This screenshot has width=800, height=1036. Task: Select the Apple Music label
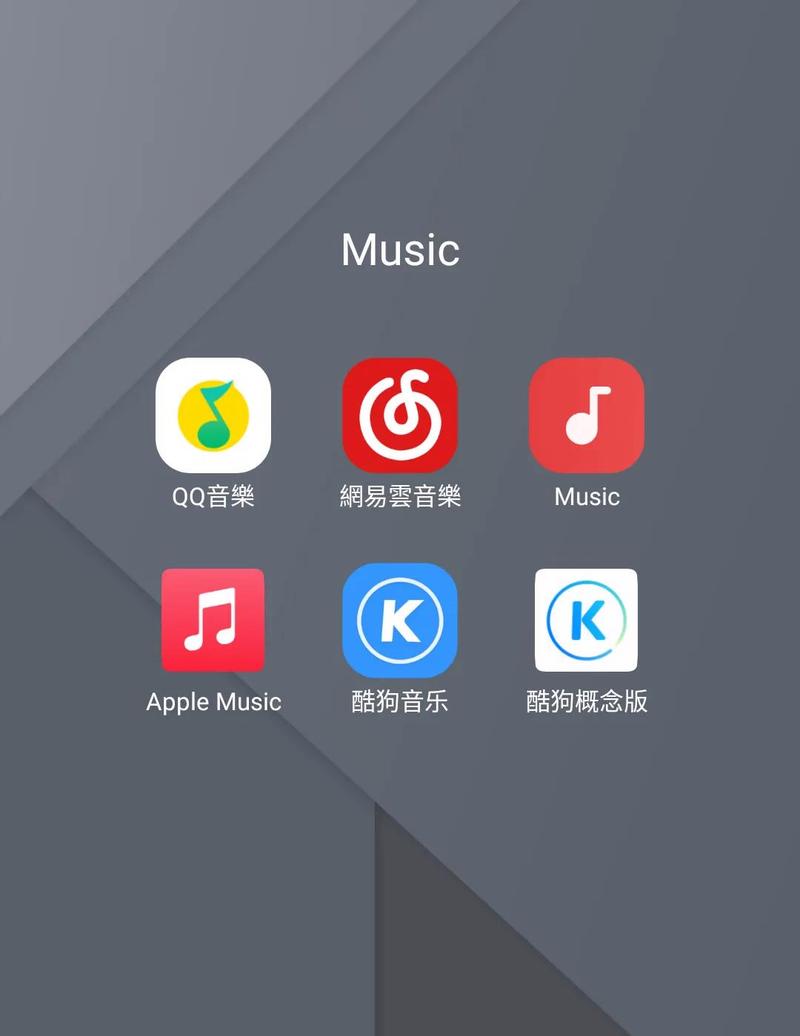click(213, 702)
